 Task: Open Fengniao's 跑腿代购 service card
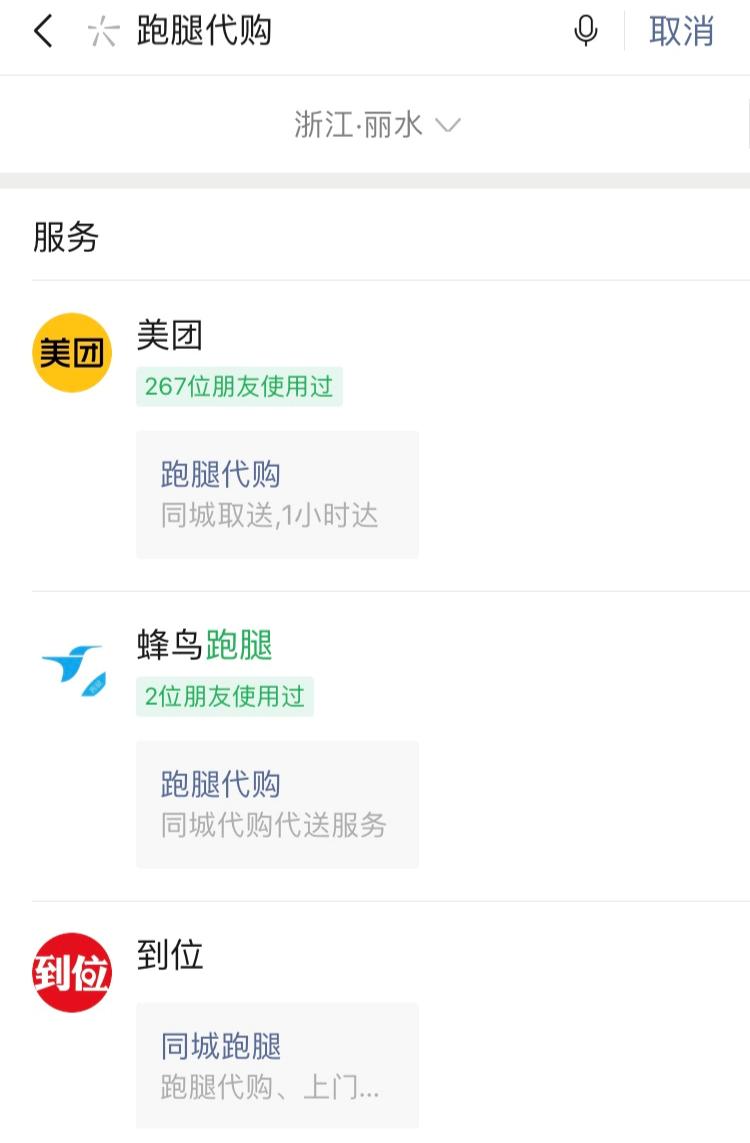(277, 804)
